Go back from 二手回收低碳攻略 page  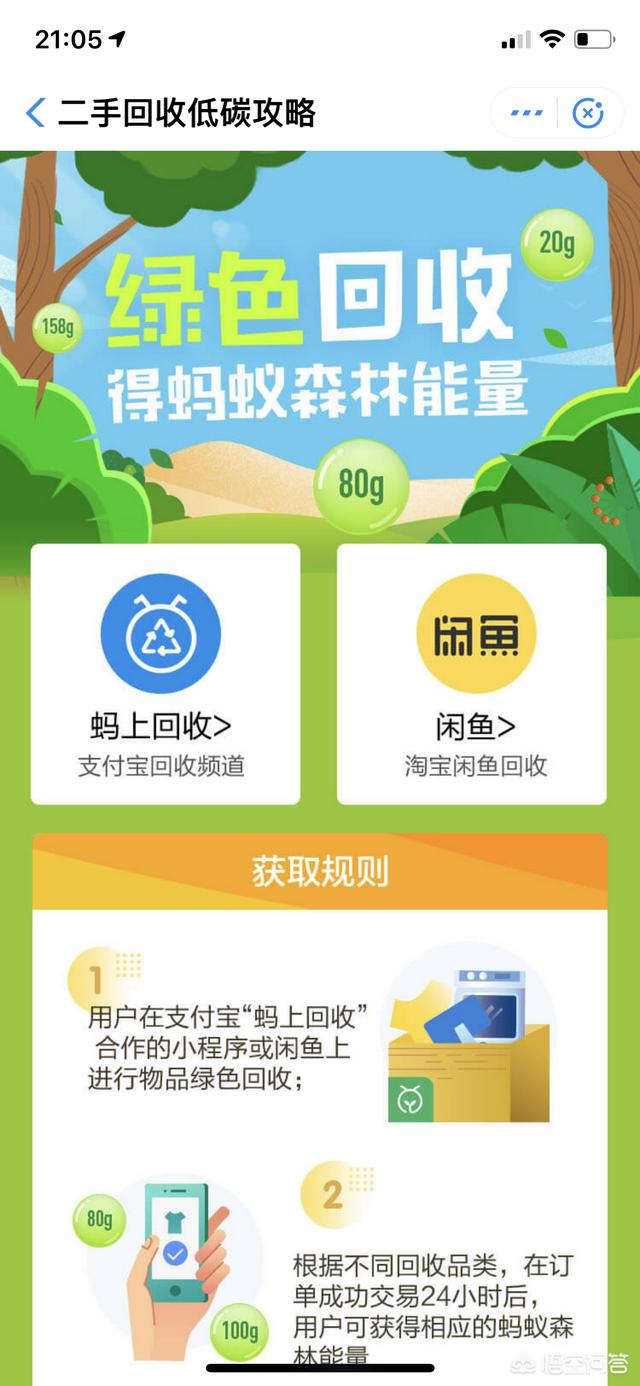click(36, 113)
